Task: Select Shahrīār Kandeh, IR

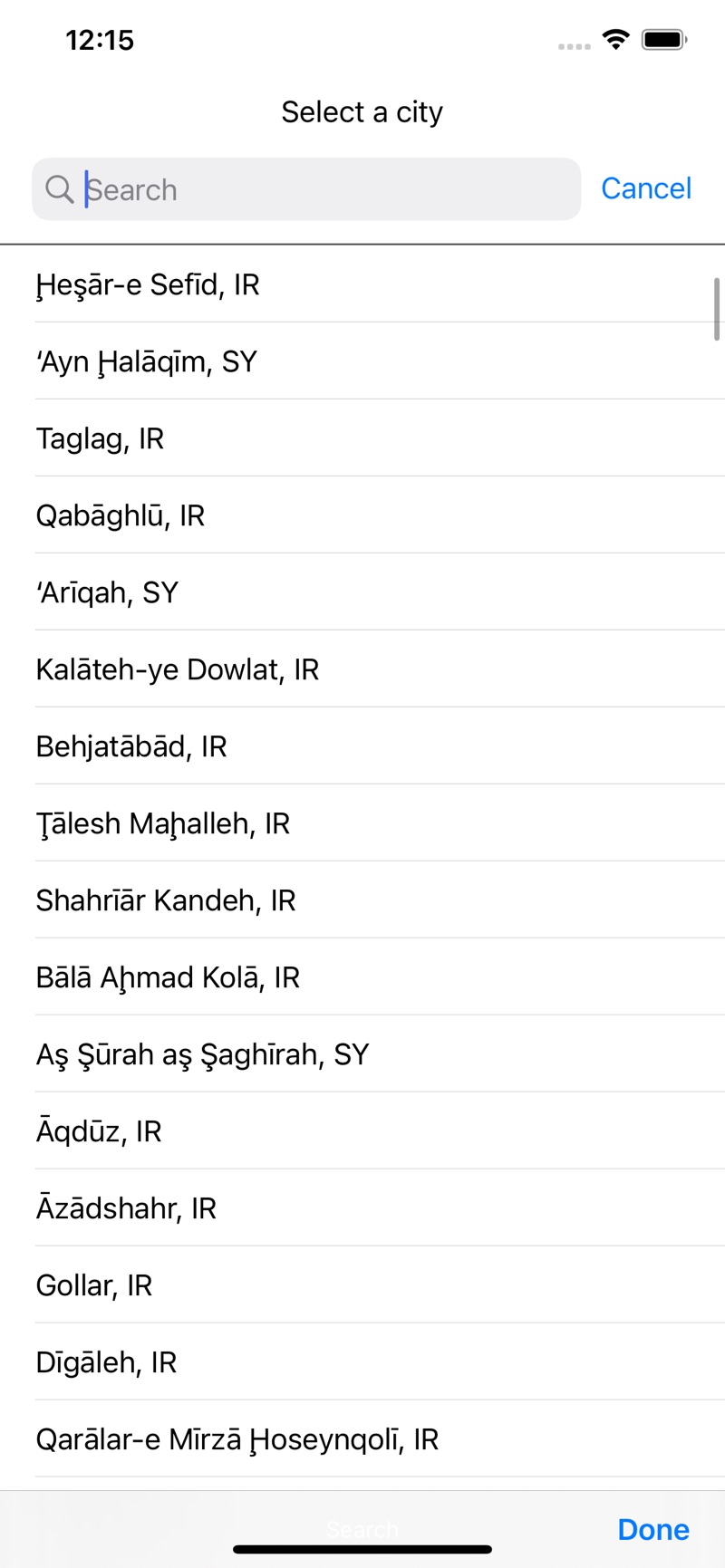Action: [x=166, y=900]
